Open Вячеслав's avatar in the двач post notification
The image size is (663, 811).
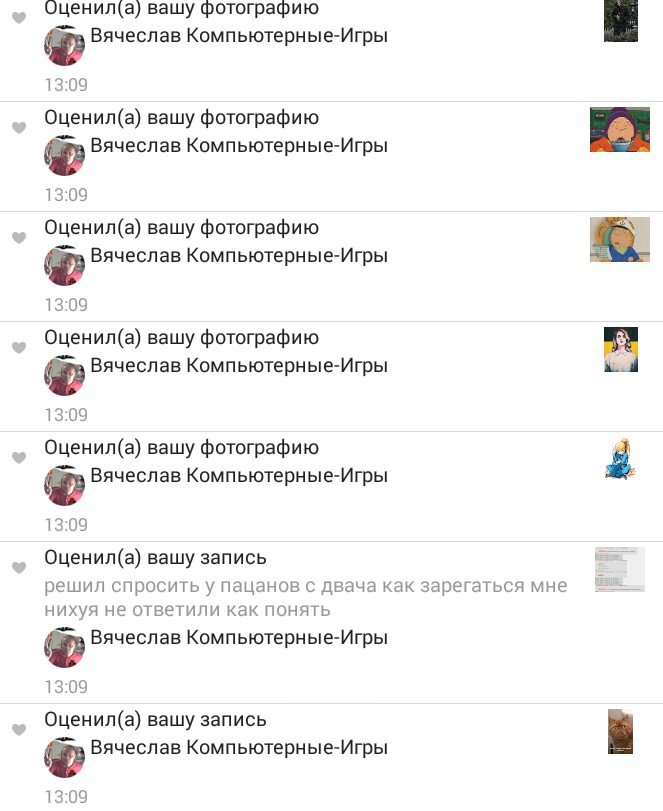coord(65,648)
